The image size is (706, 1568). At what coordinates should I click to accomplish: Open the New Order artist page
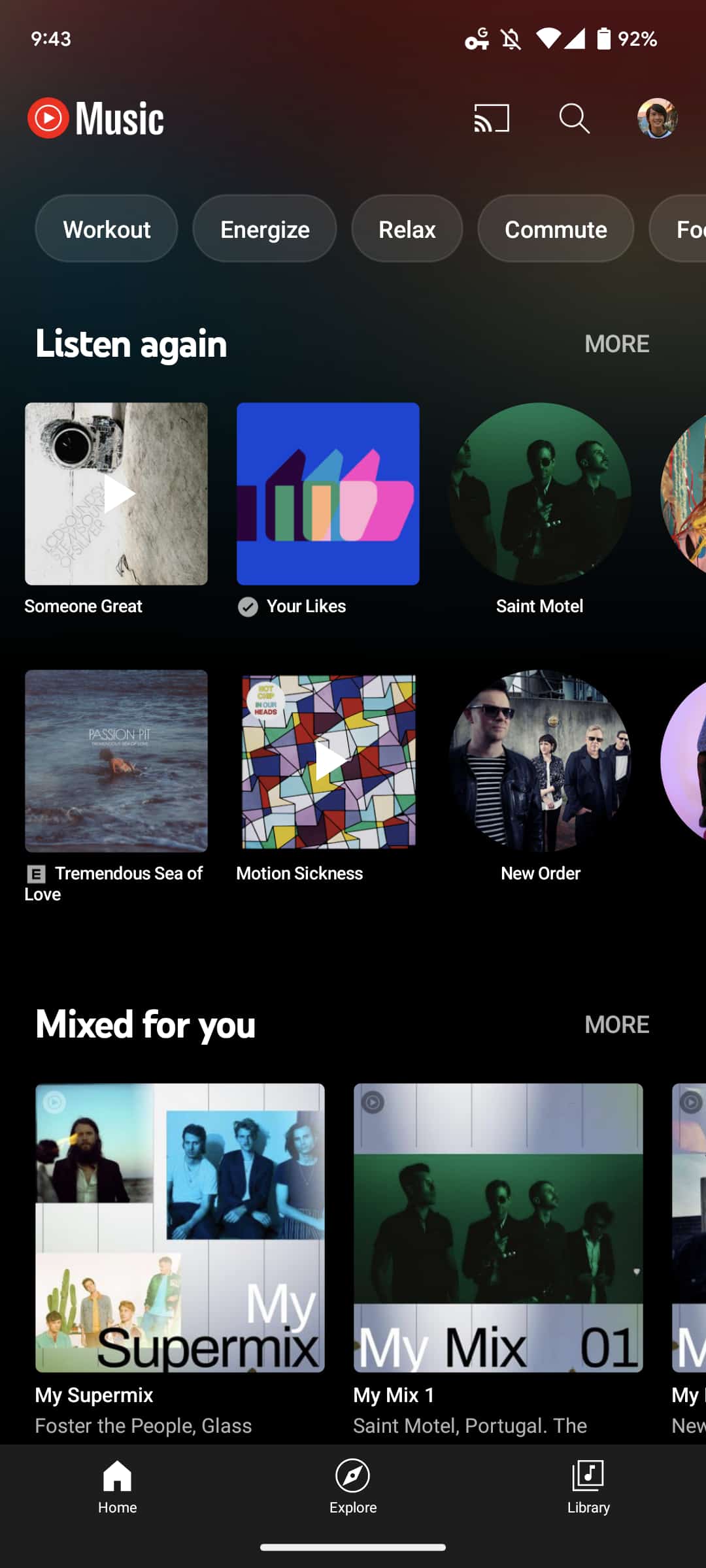(x=540, y=761)
